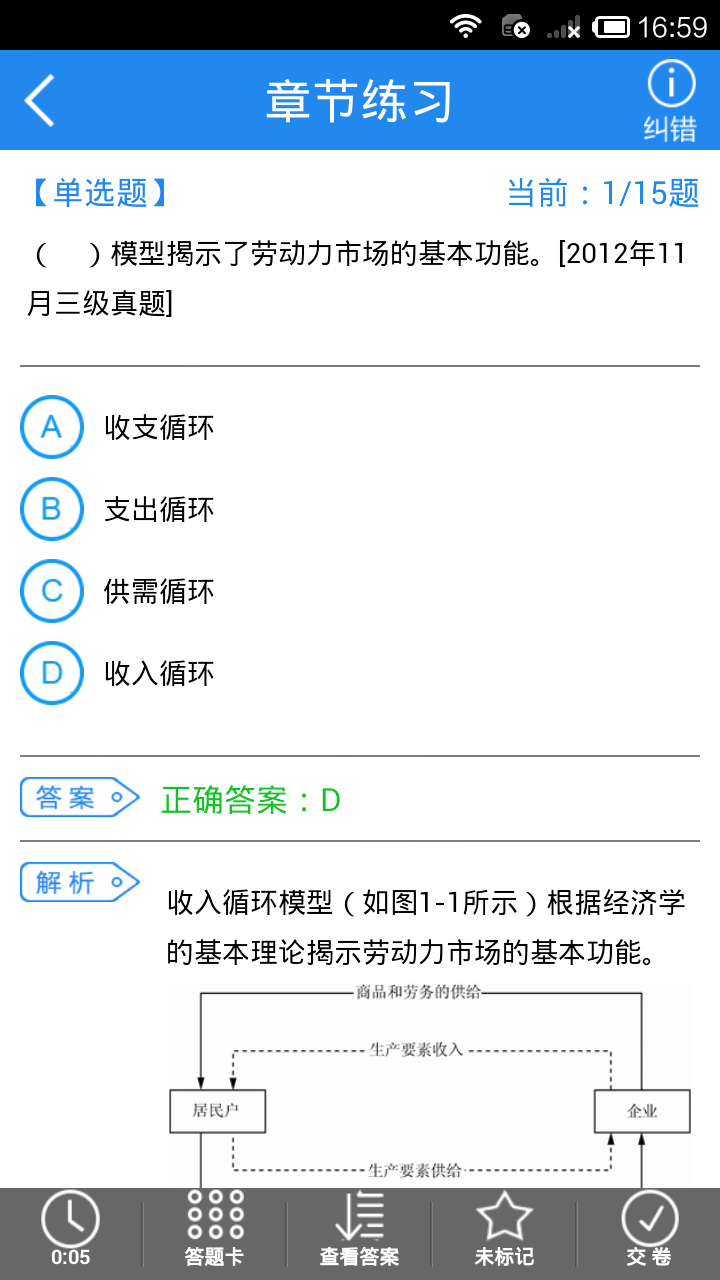Tap the timer clock in the bottom bar
The height and width of the screenshot is (1280, 720).
pyautogui.click(x=70, y=1229)
